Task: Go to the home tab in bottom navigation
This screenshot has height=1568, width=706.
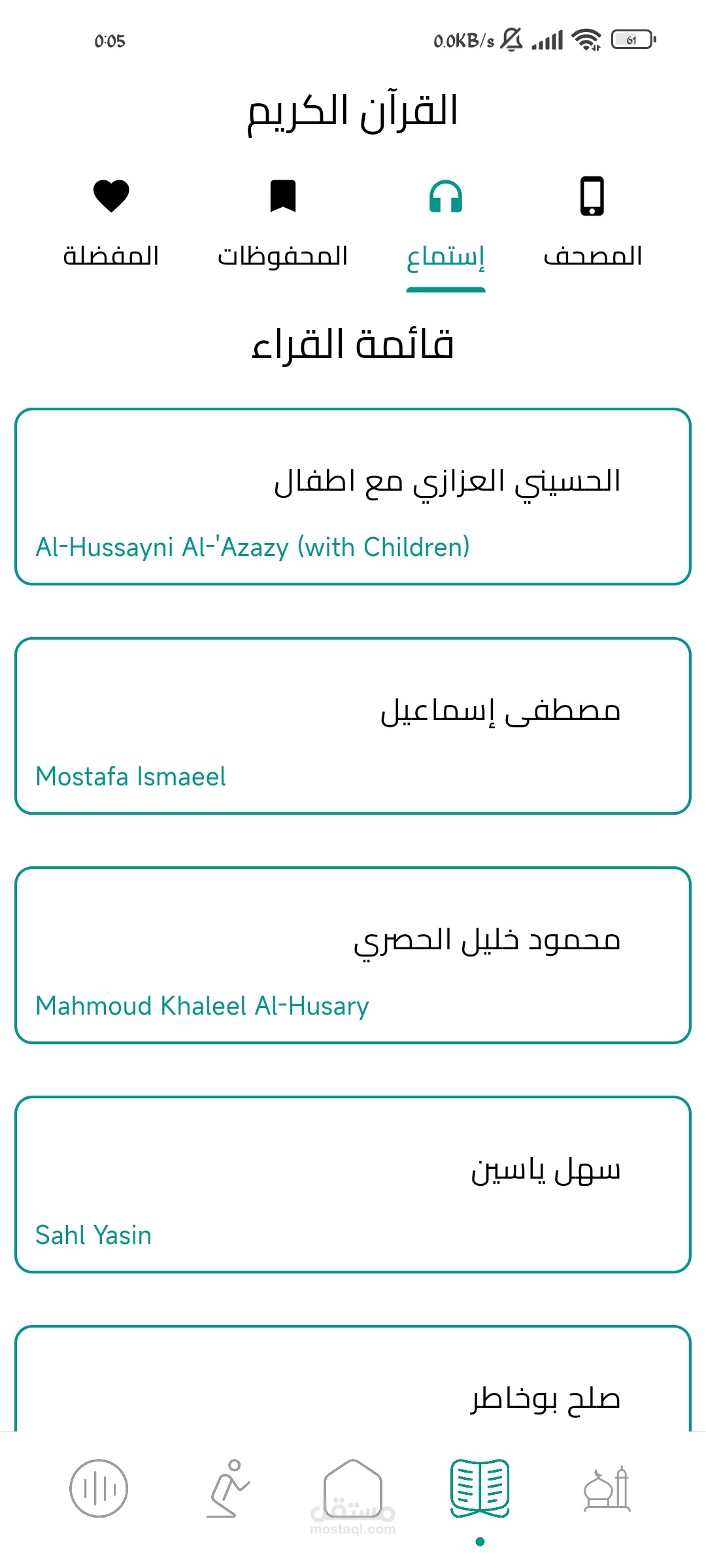Action: [x=353, y=1488]
